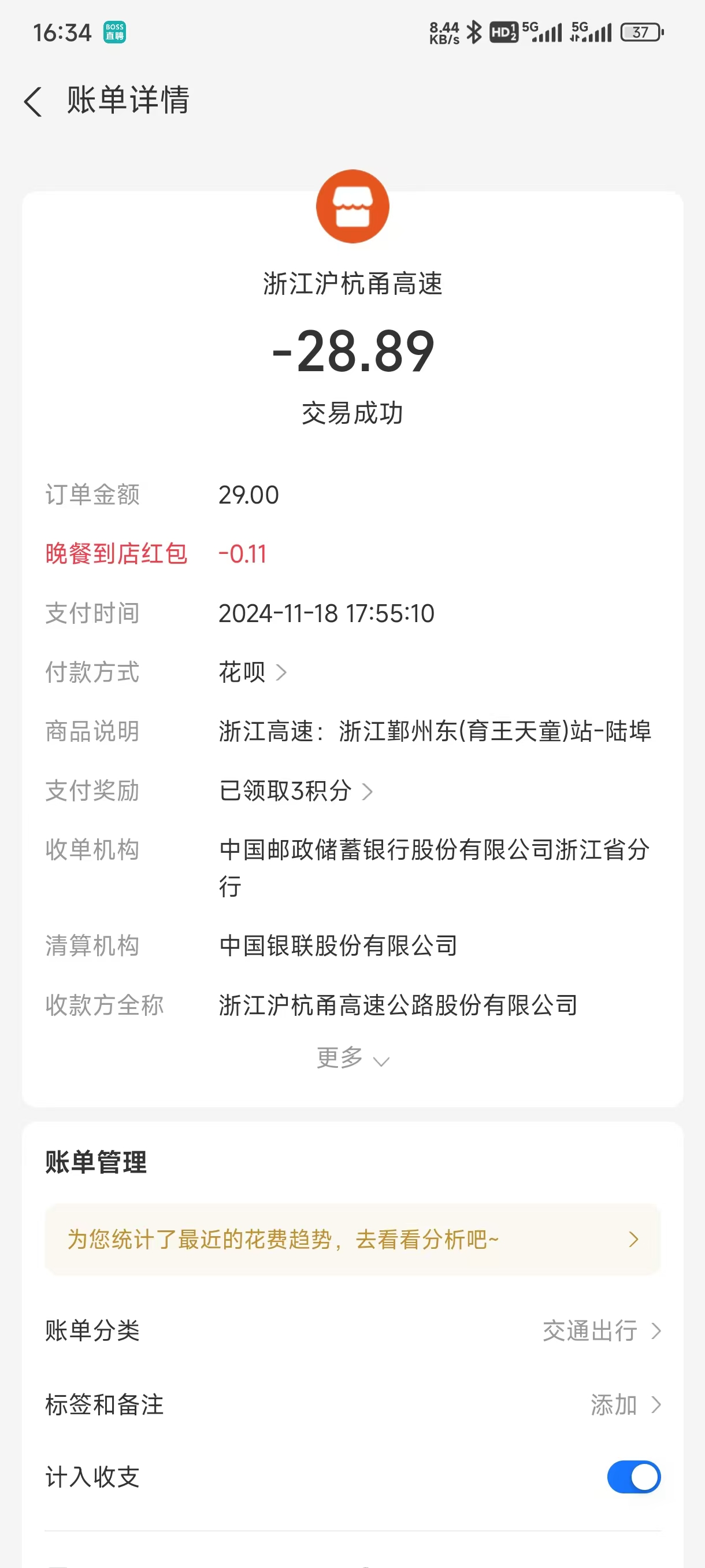Open the spending trend analysis banner

[x=352, y=1239]
